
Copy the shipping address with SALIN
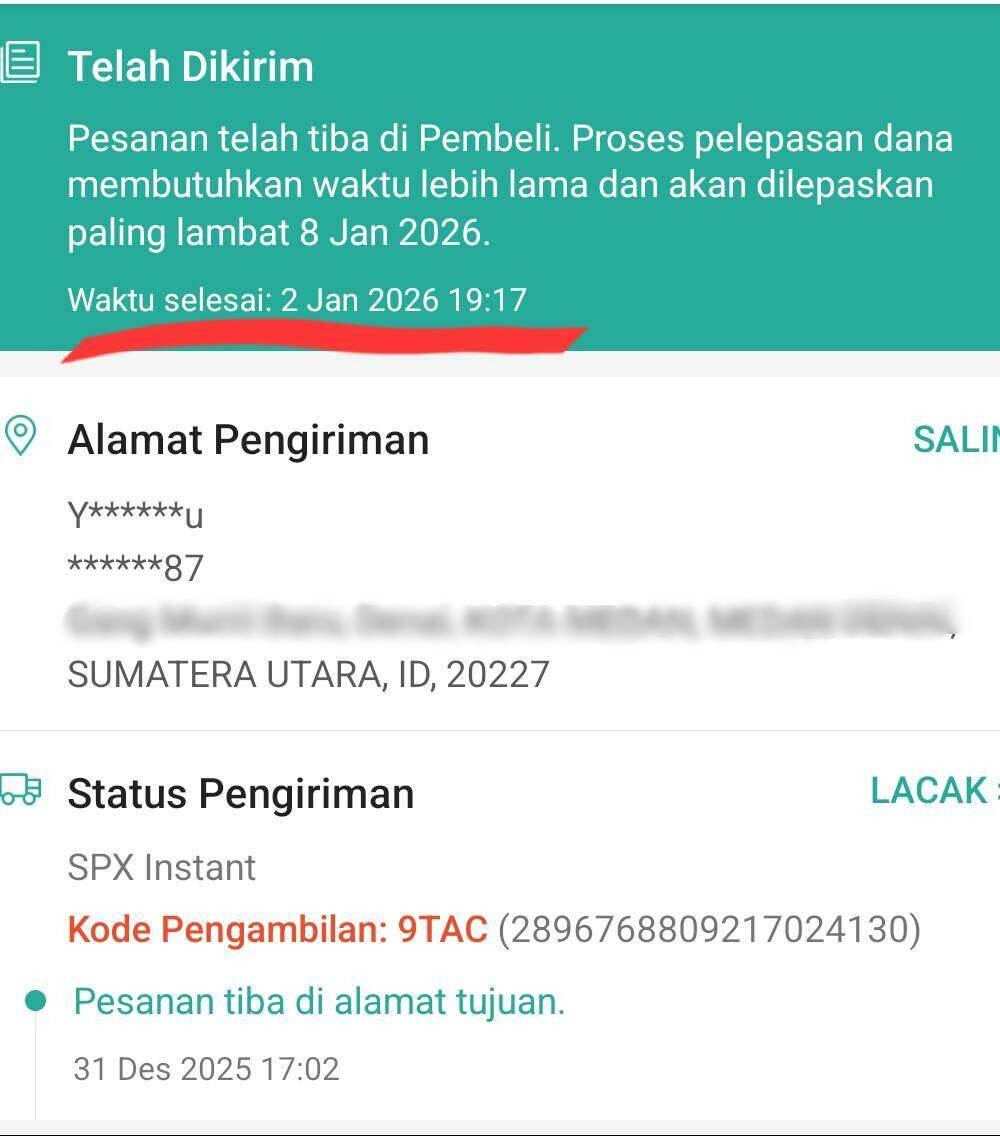coord(955,439)
